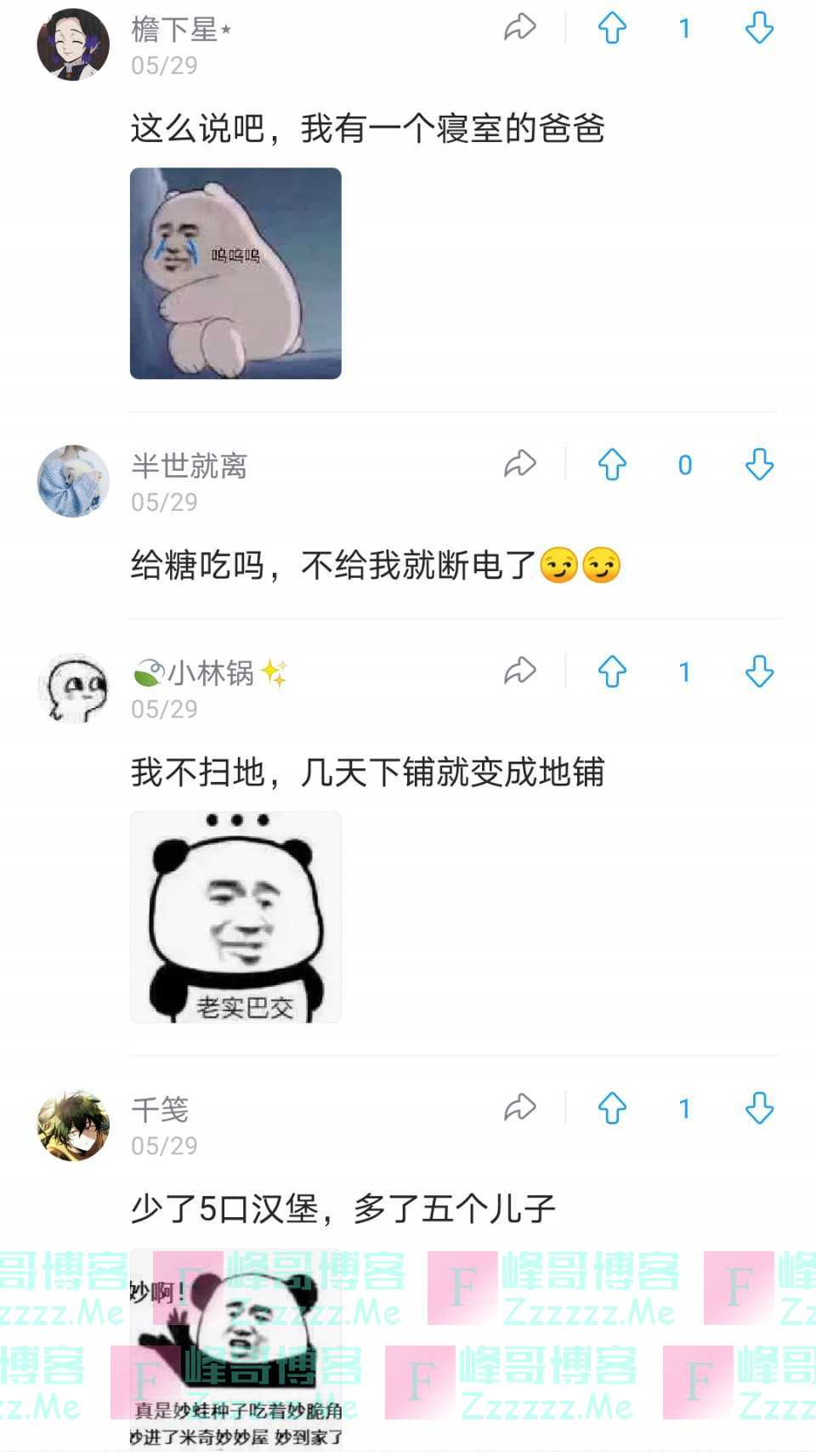The width and height of the screenshot is (816, 1456).
Task: Upvote 半世就离's comment
Action: pyautogui.click(x=612, y=464)
